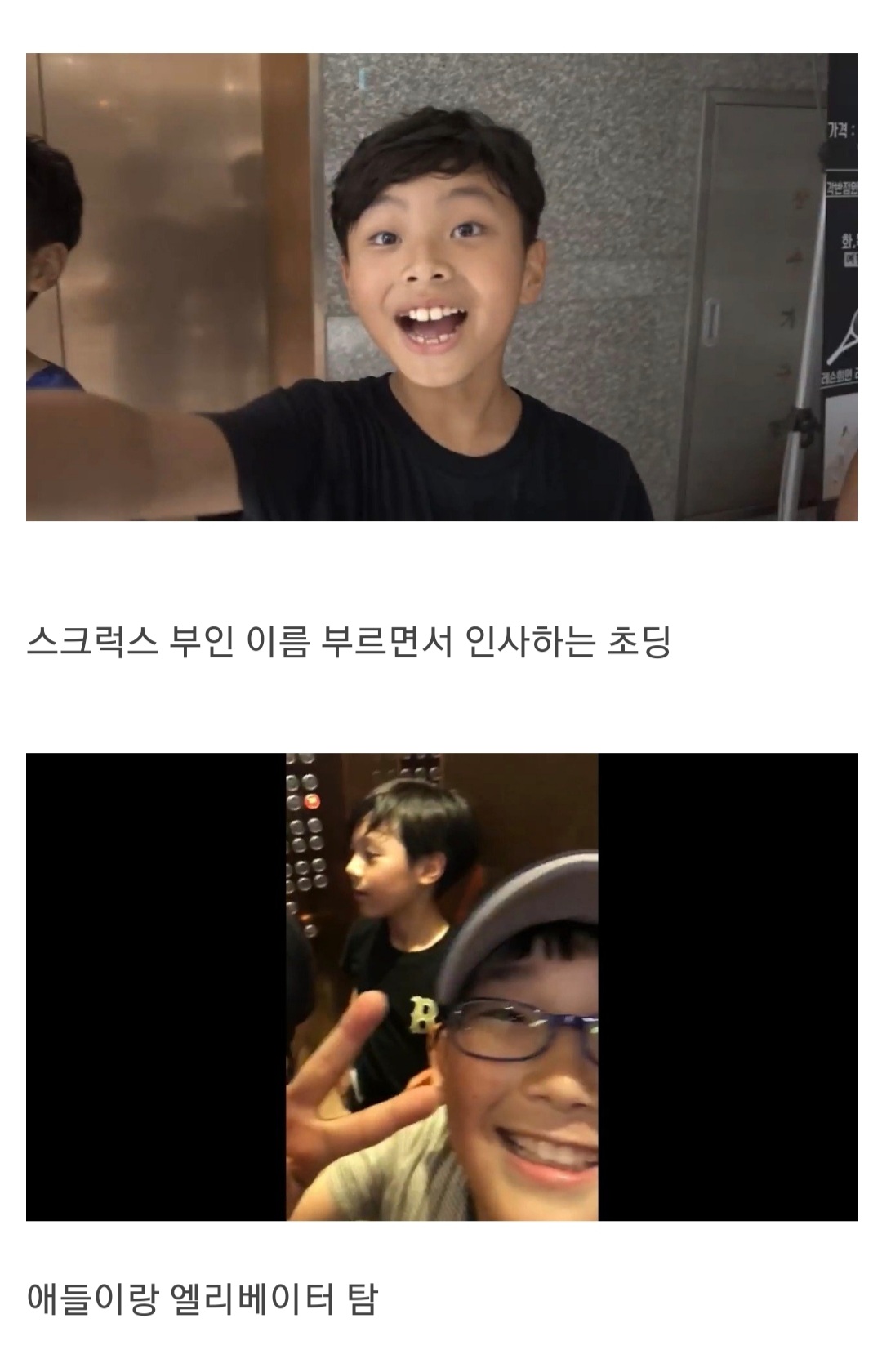882x1372 pixels.
Task: Open the elevator selfie image with kids
Action: [442, 987]
